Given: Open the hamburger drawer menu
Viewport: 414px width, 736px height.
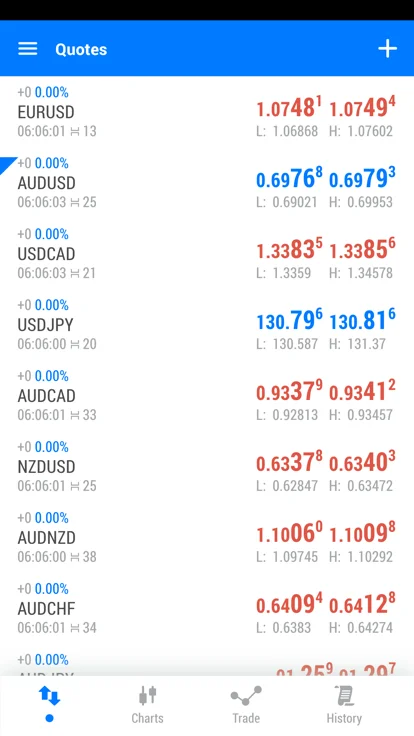Looking at the screenshot, I should pyautogui.click(x=28, y=49).
